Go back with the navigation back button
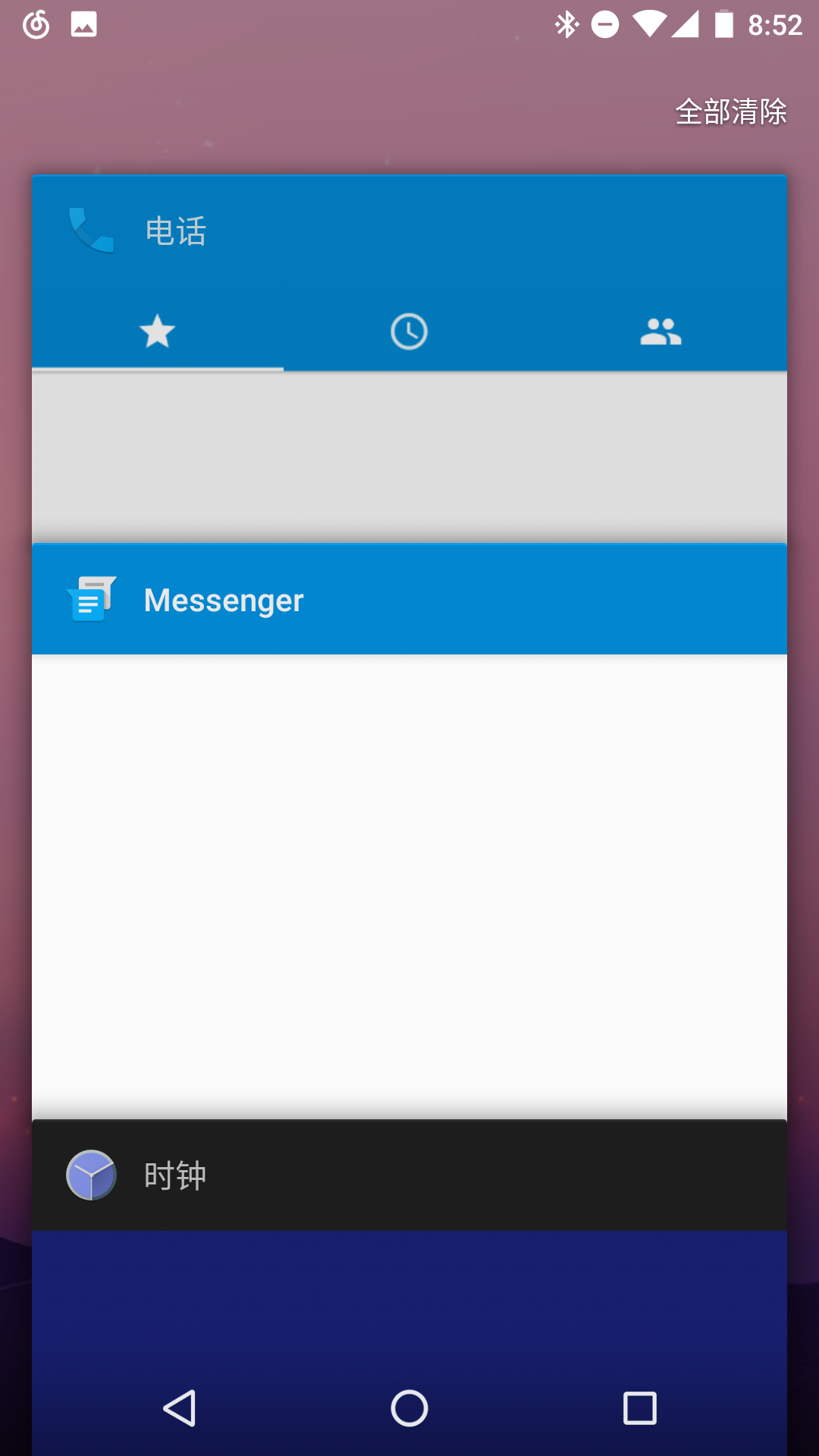The height and width of the screenshot is (1456, 819). [x=180, y=1408]
